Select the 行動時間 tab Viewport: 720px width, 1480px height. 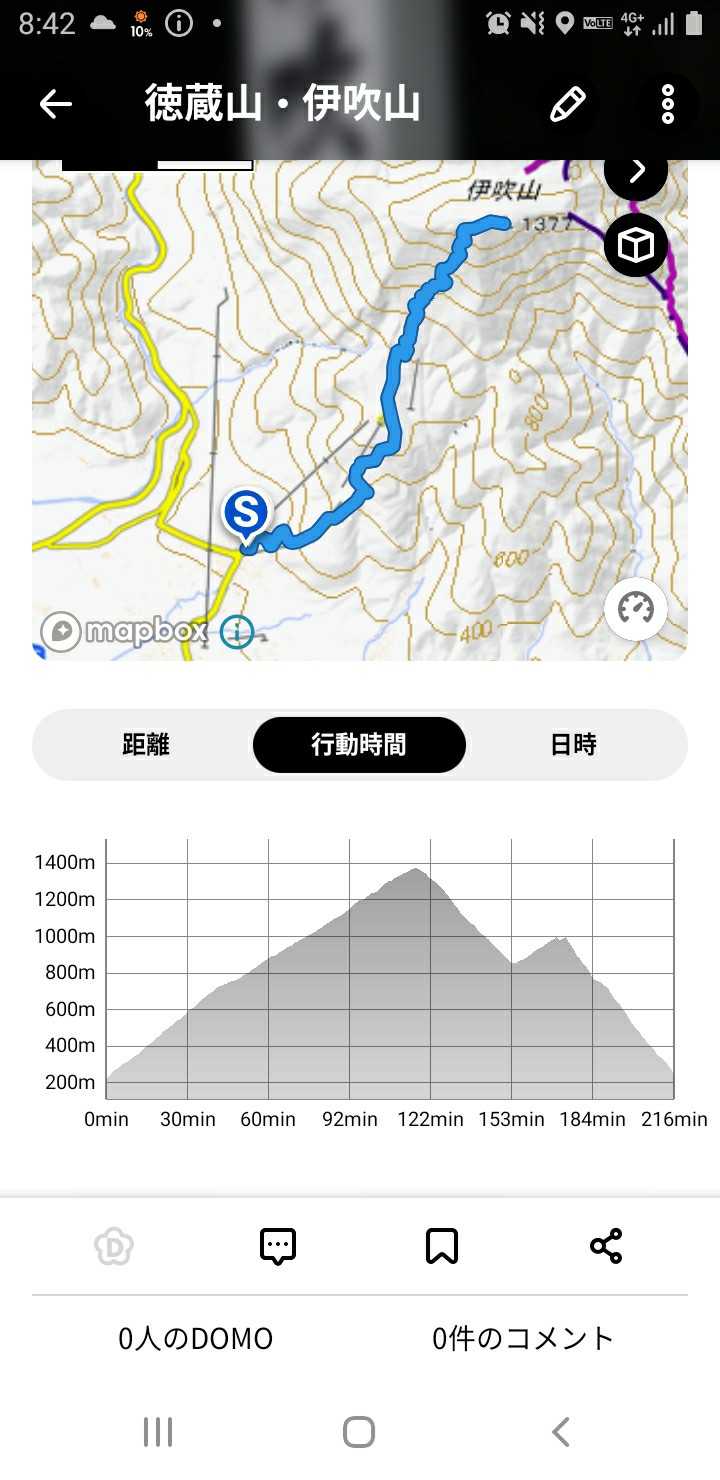tap(359, 745)
